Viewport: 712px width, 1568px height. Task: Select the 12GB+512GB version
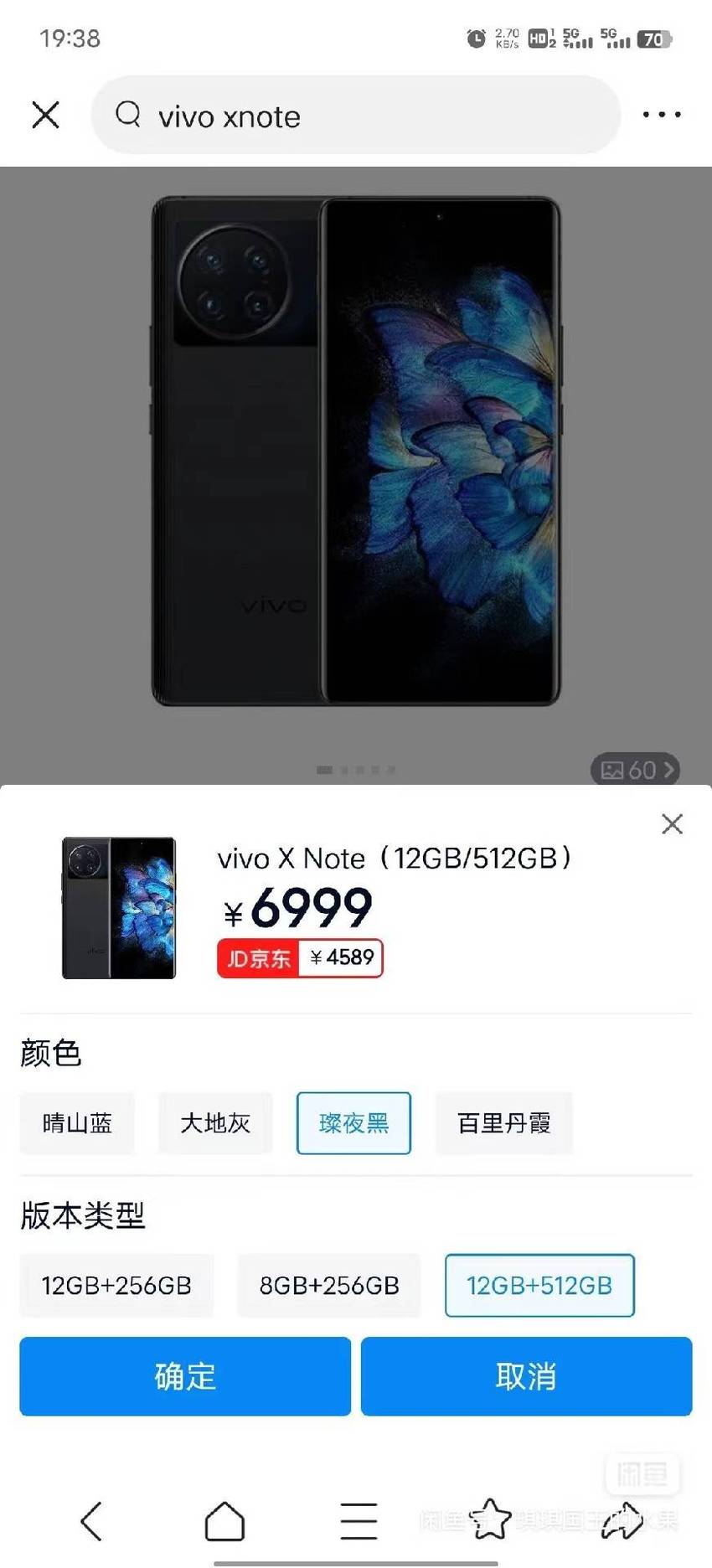click(539, 1285)
